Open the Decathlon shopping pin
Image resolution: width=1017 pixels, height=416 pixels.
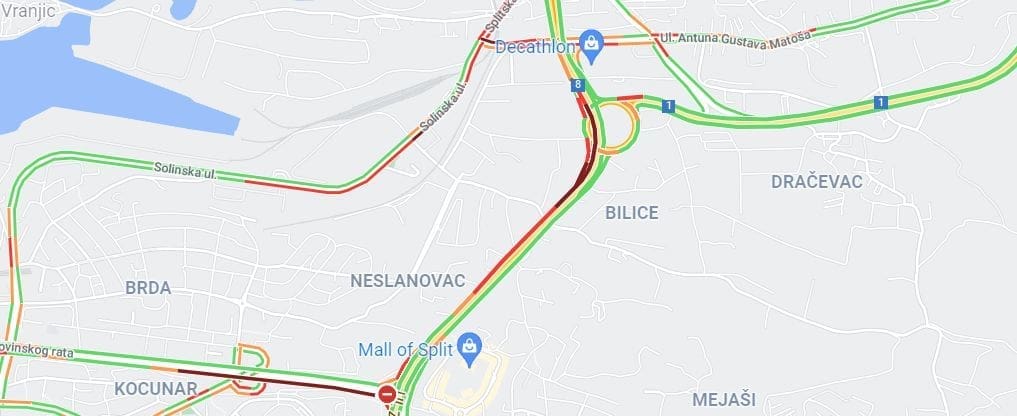[x=592, y=43]
